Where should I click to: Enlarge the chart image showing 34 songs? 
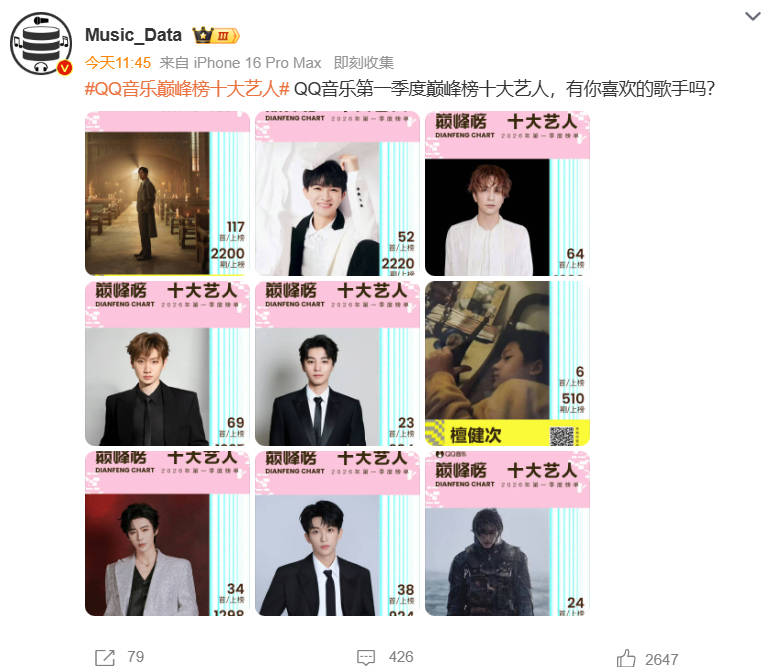pos(167,533)
